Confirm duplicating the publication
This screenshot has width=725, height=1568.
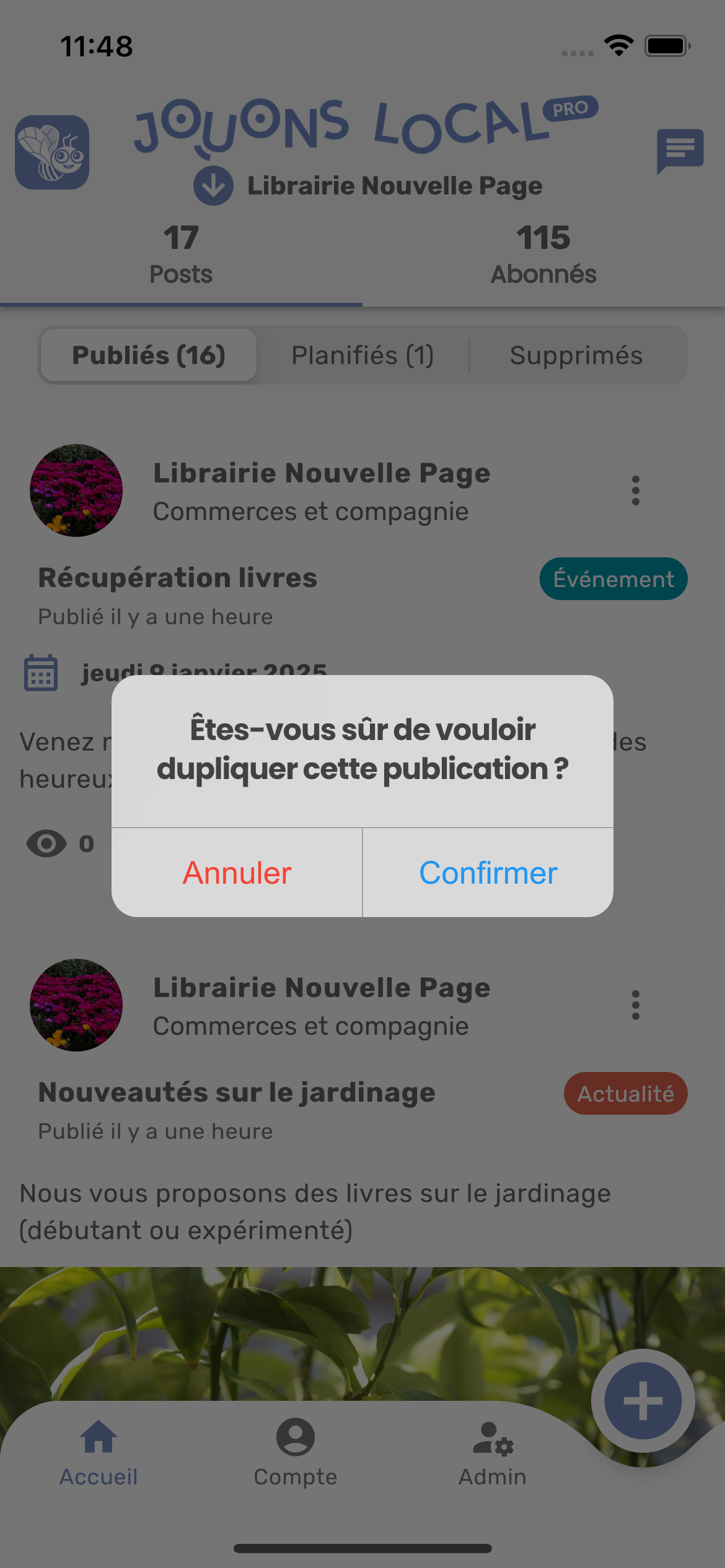point(488,873)
